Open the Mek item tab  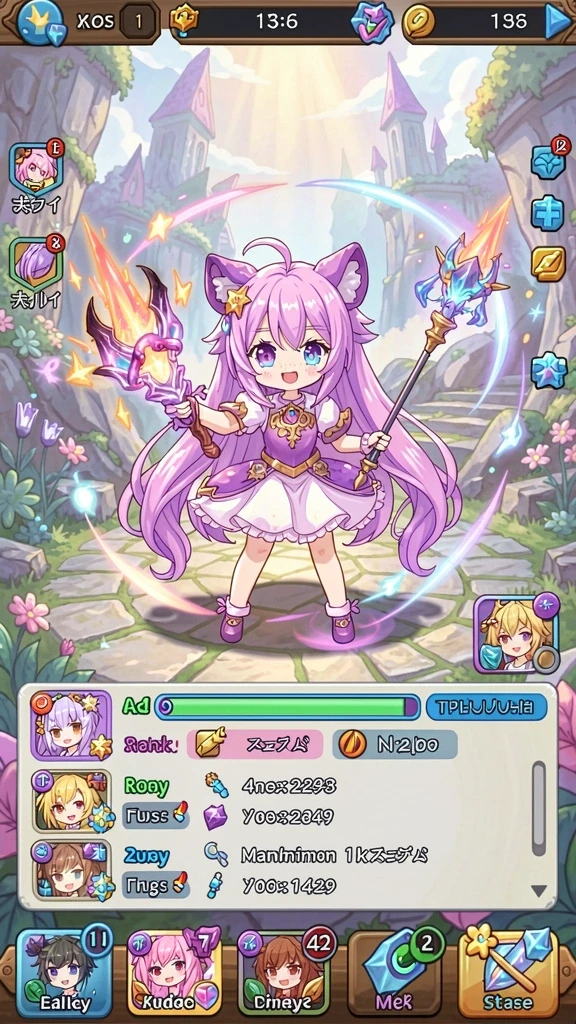[396, 973]
